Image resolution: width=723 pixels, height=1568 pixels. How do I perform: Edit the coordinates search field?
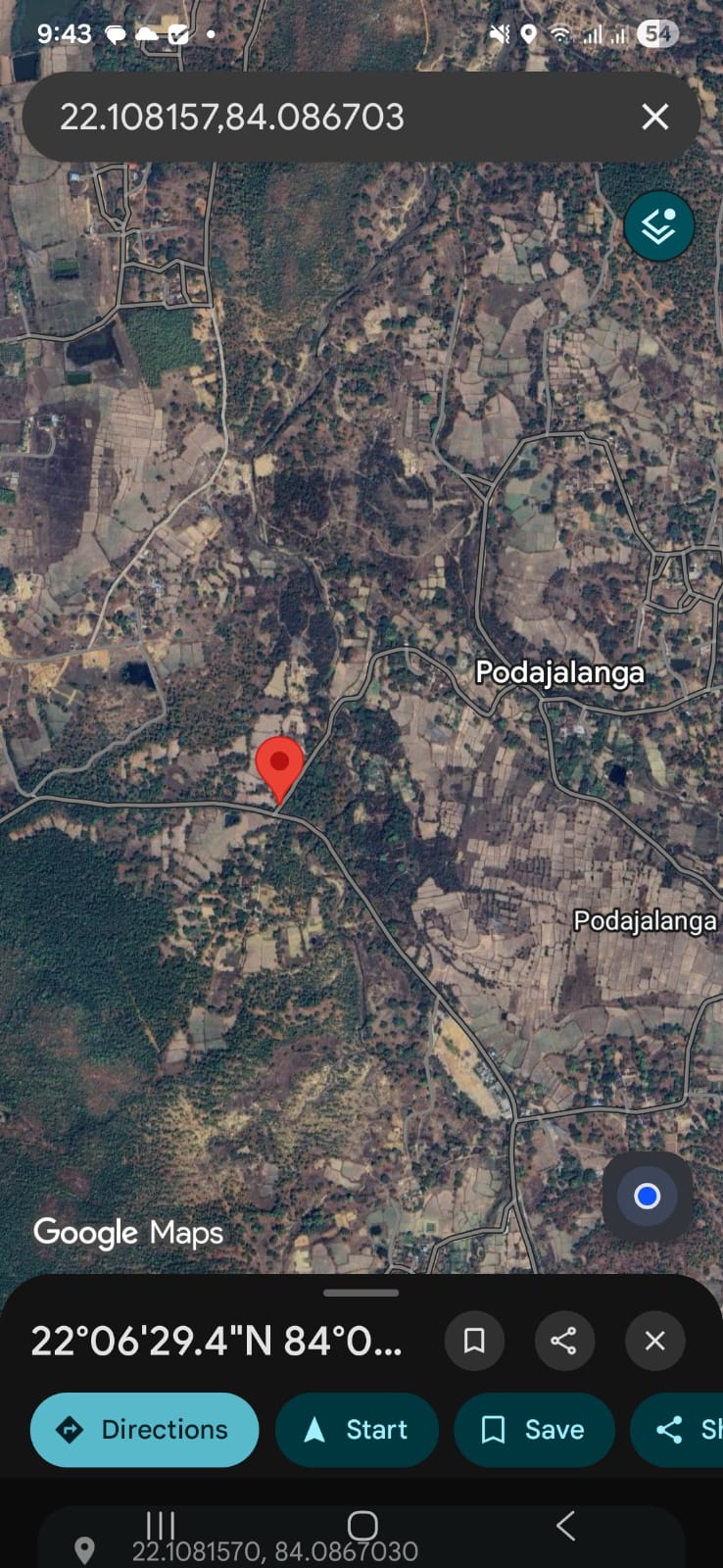pos(294,118)
